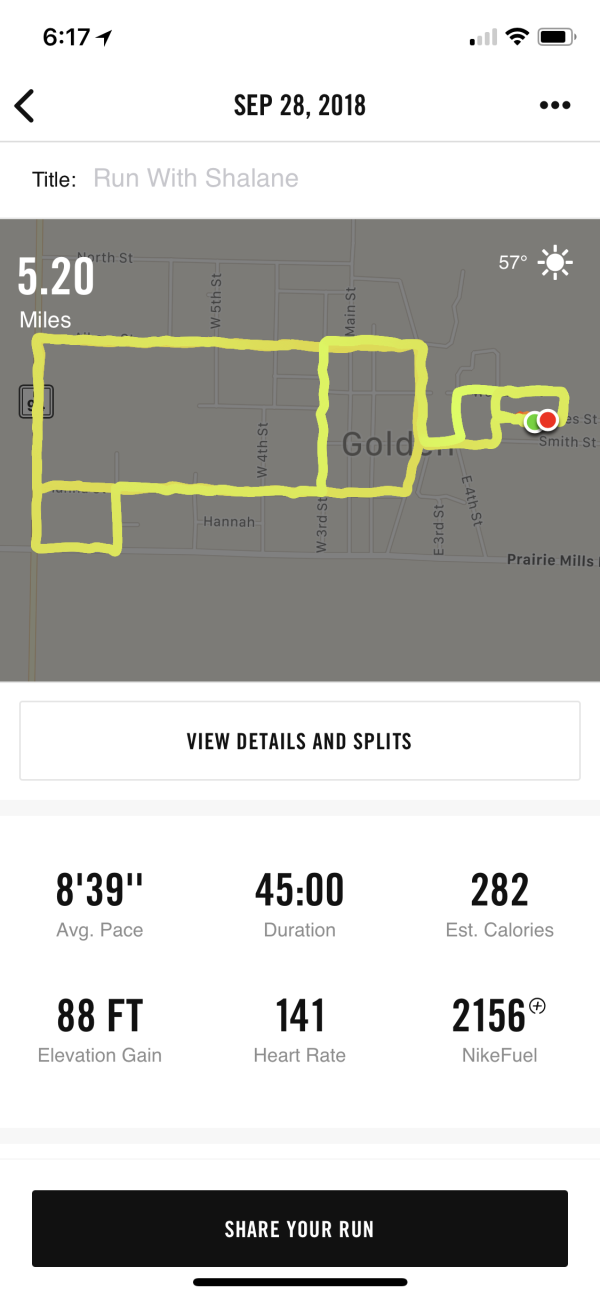Viewport: 600px width, 1299px height.
Task: Open the three-dot more options menu
Action: coord(554,105)
